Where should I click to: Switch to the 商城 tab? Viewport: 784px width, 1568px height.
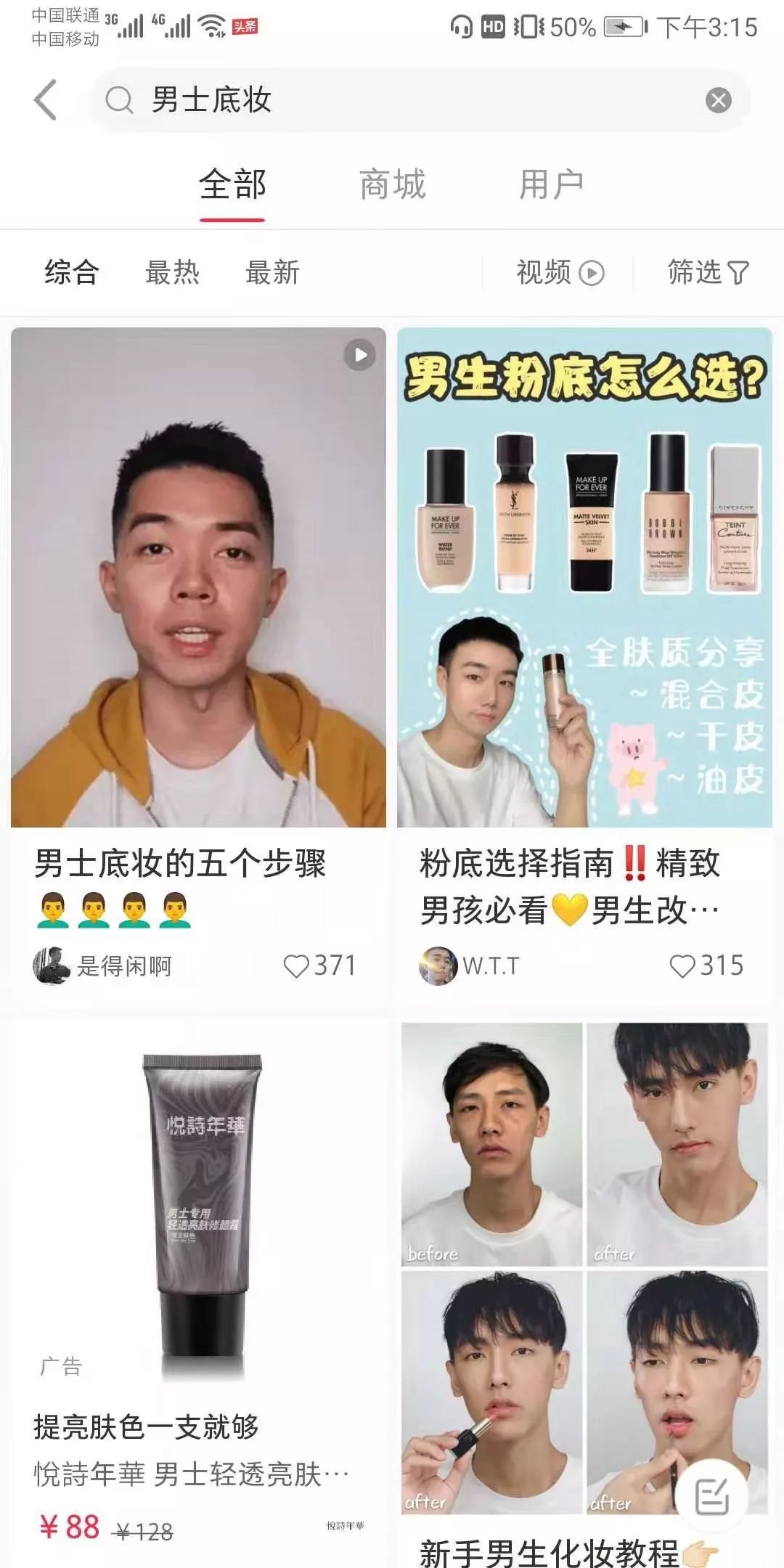point(392,184)
